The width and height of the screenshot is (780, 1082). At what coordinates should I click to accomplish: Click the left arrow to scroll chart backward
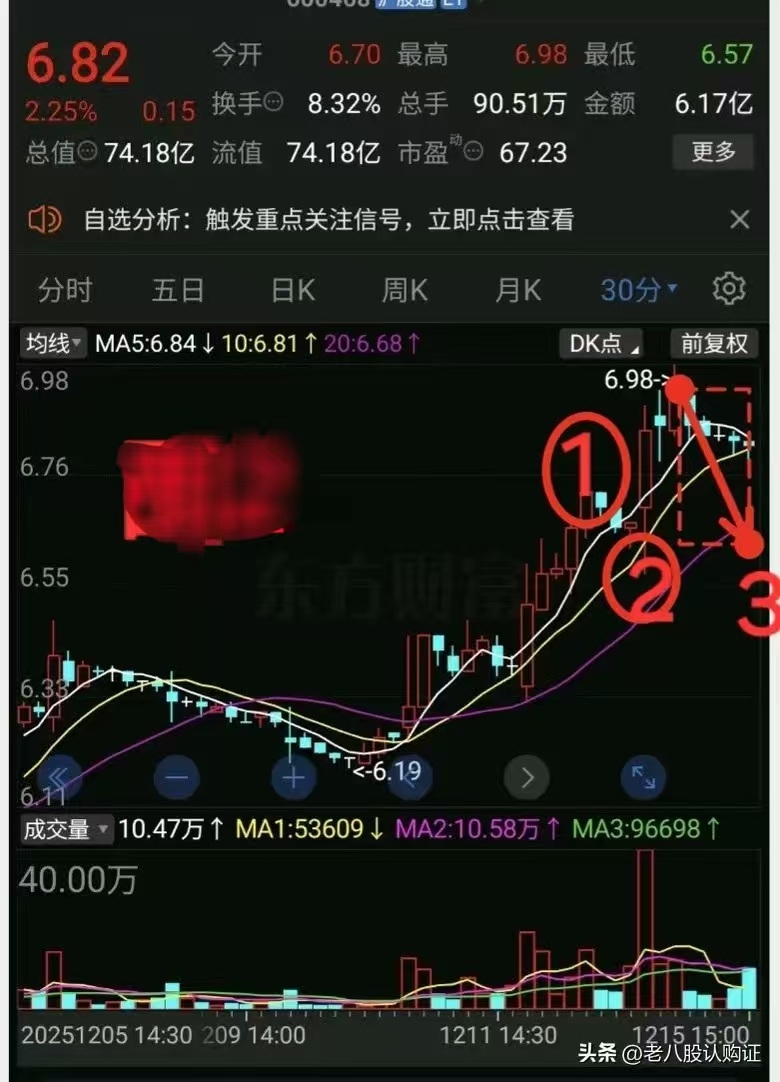pos(410,778)
